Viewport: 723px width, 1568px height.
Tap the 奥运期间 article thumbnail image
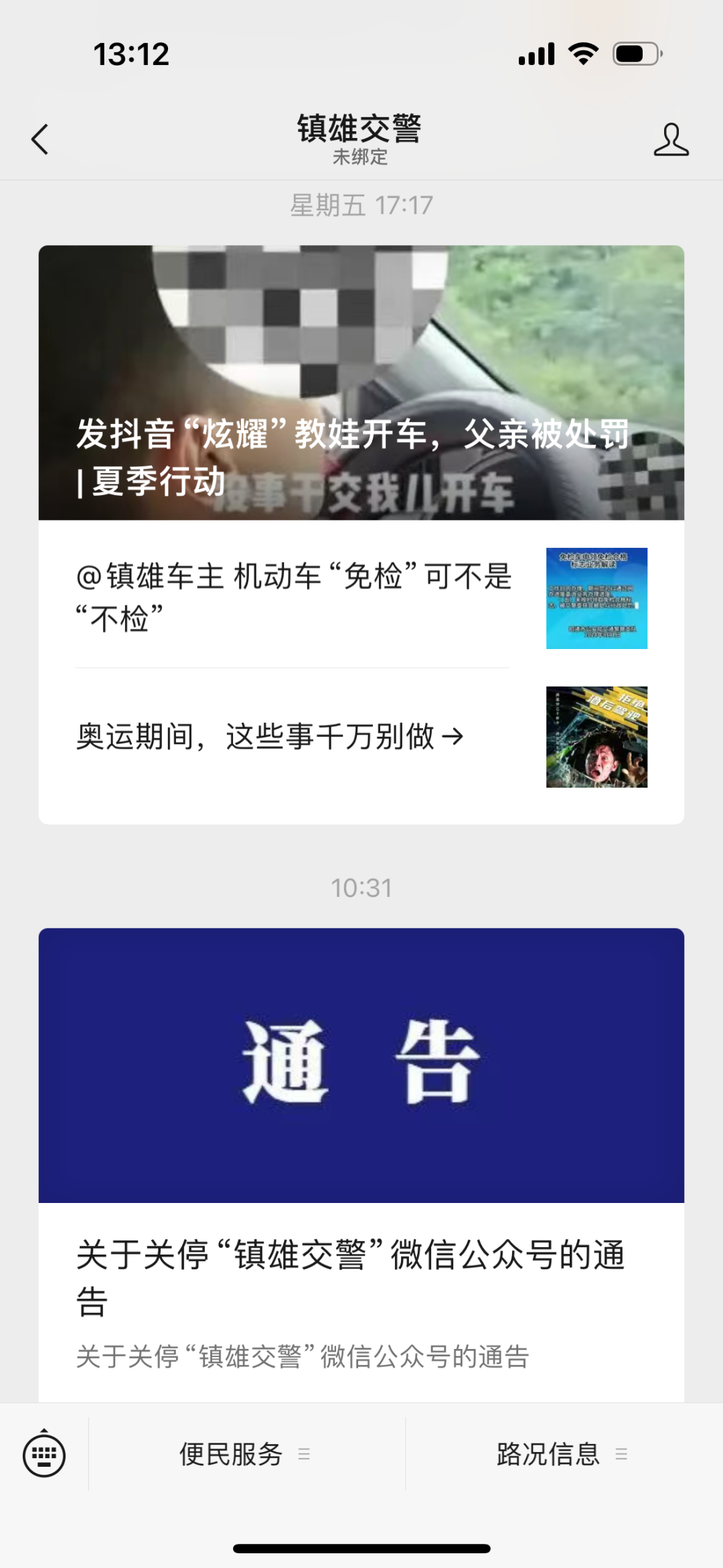596,737
